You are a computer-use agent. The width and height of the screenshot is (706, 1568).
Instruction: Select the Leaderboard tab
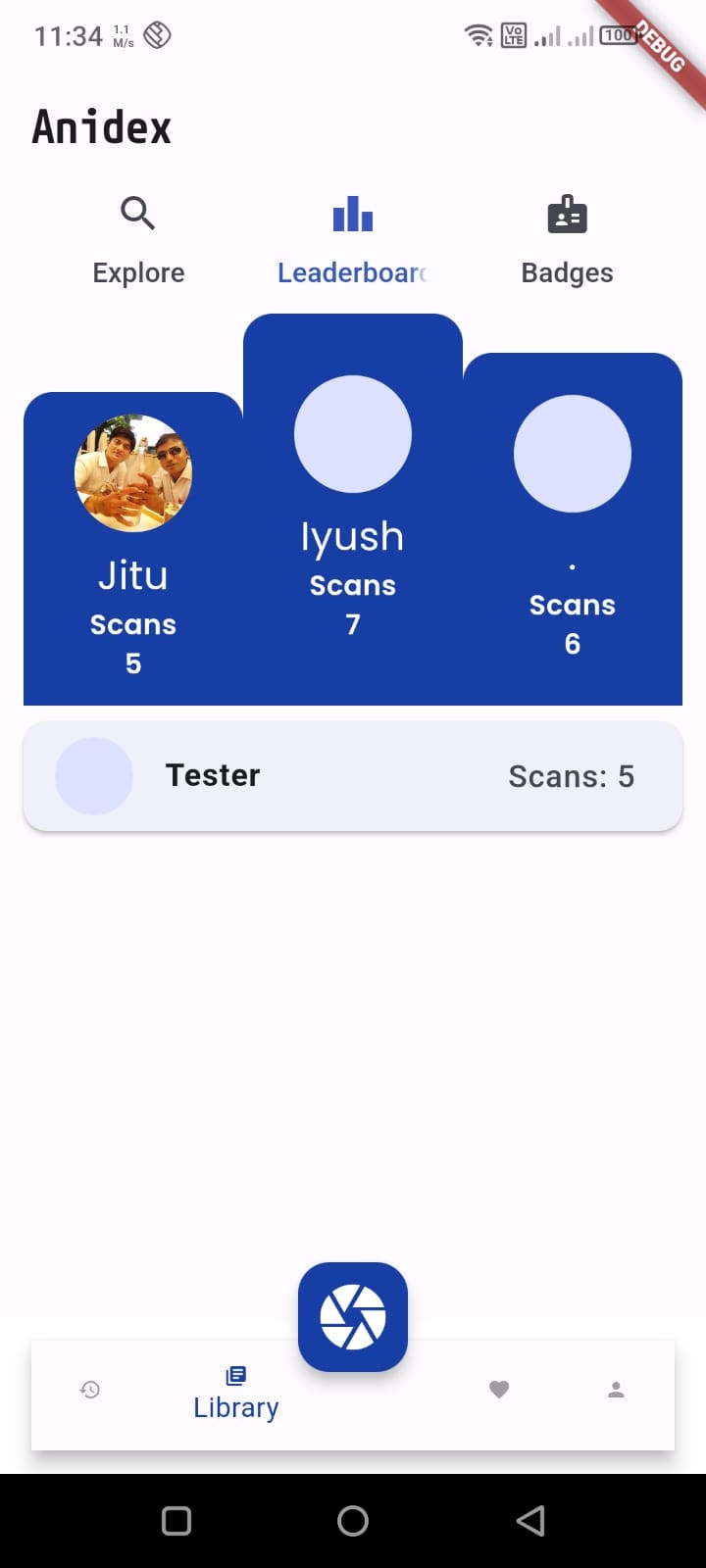tap(353, 241)
